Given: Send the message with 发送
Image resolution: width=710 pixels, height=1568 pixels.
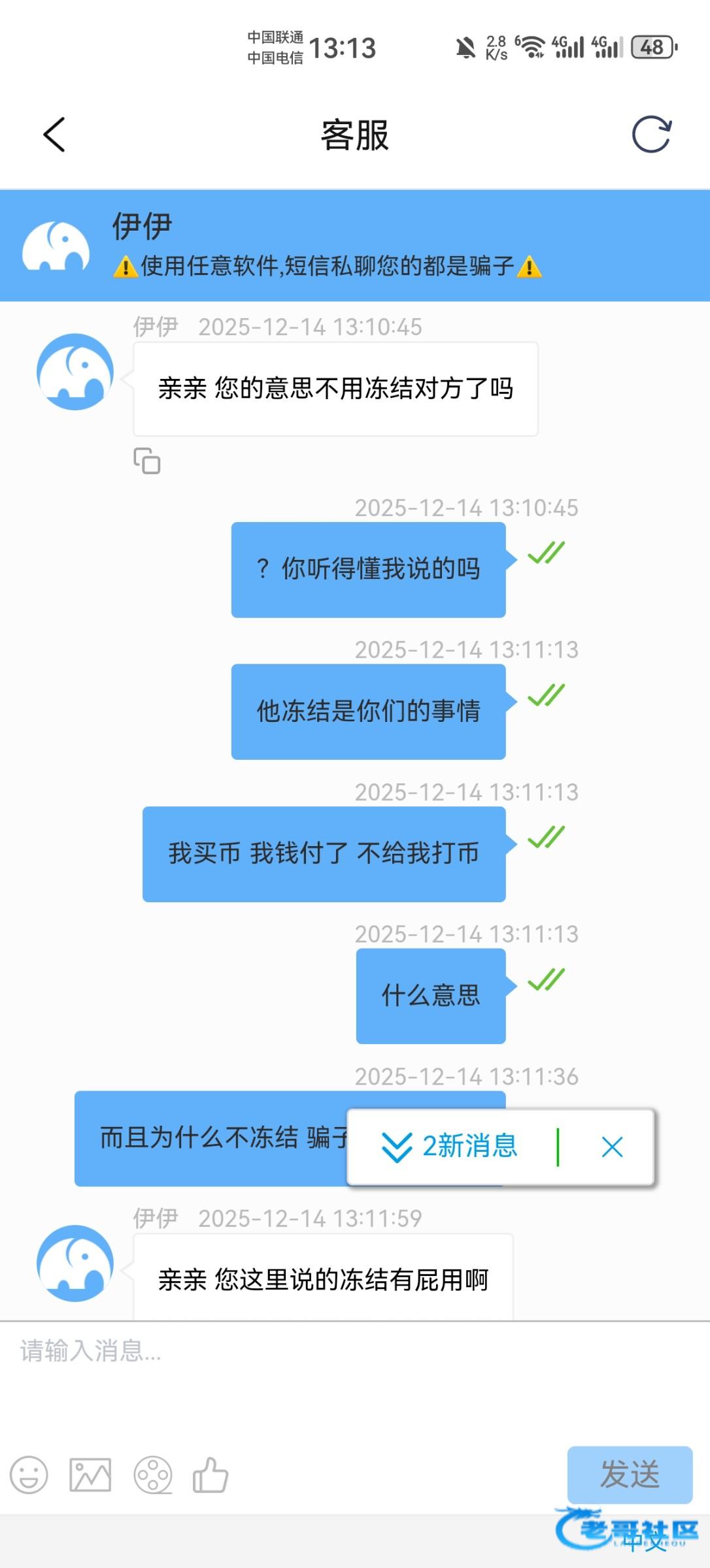Looking at the screenshot, I should (629, 1474).
